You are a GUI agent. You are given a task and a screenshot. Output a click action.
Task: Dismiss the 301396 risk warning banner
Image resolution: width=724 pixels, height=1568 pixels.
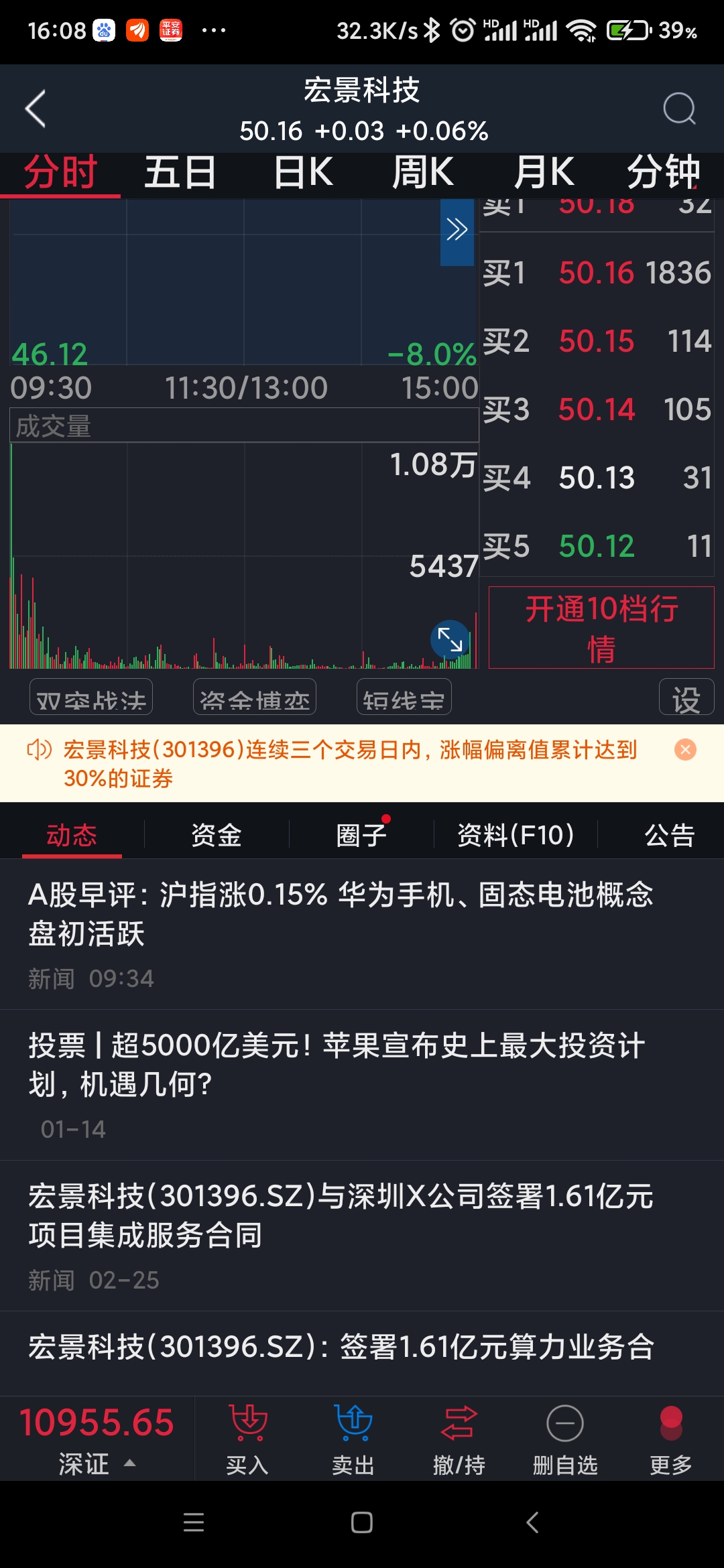pyautogui.click(x=685, y=750)
